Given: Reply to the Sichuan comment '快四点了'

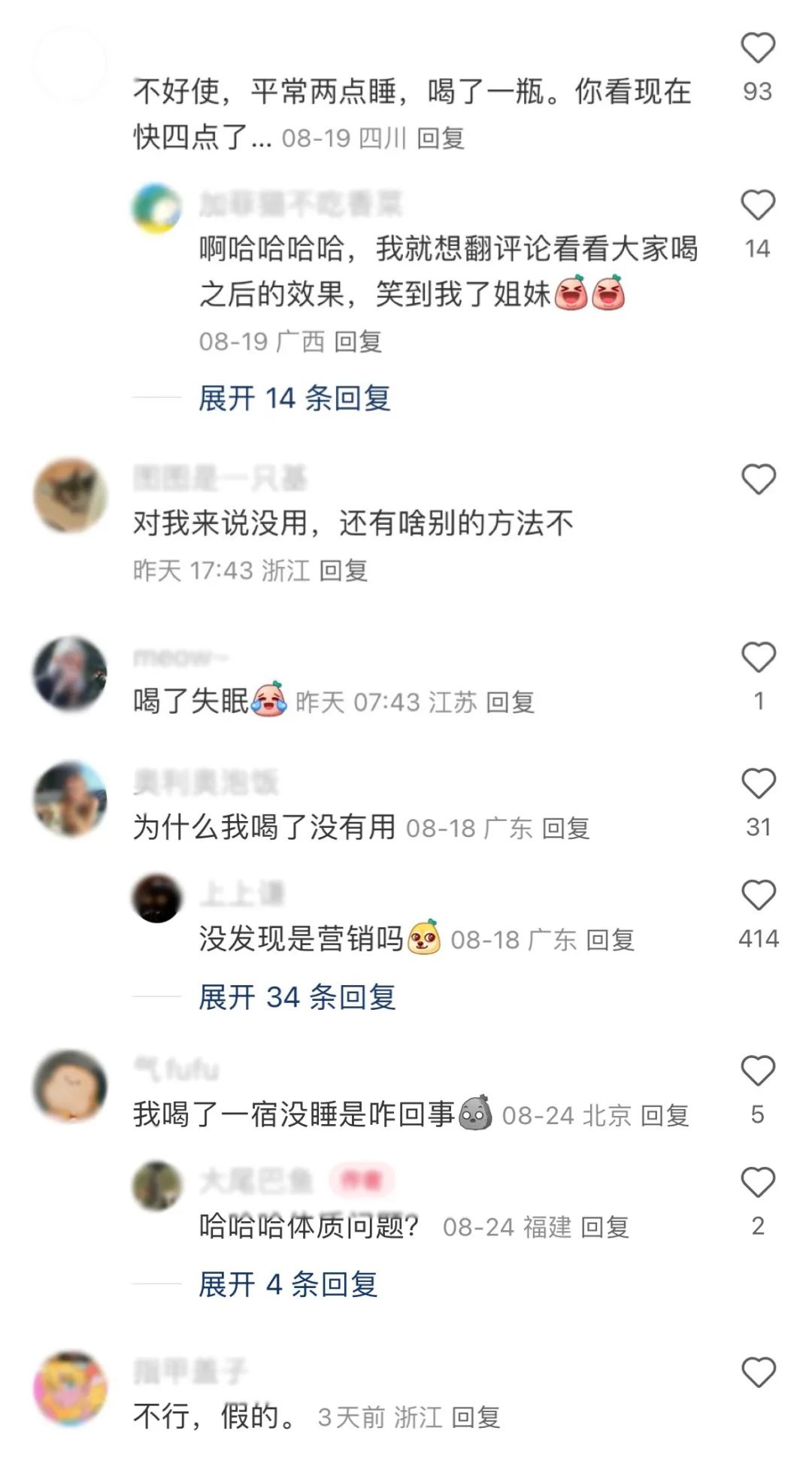Looking at the screenshot, I should [x=441, y=138].
